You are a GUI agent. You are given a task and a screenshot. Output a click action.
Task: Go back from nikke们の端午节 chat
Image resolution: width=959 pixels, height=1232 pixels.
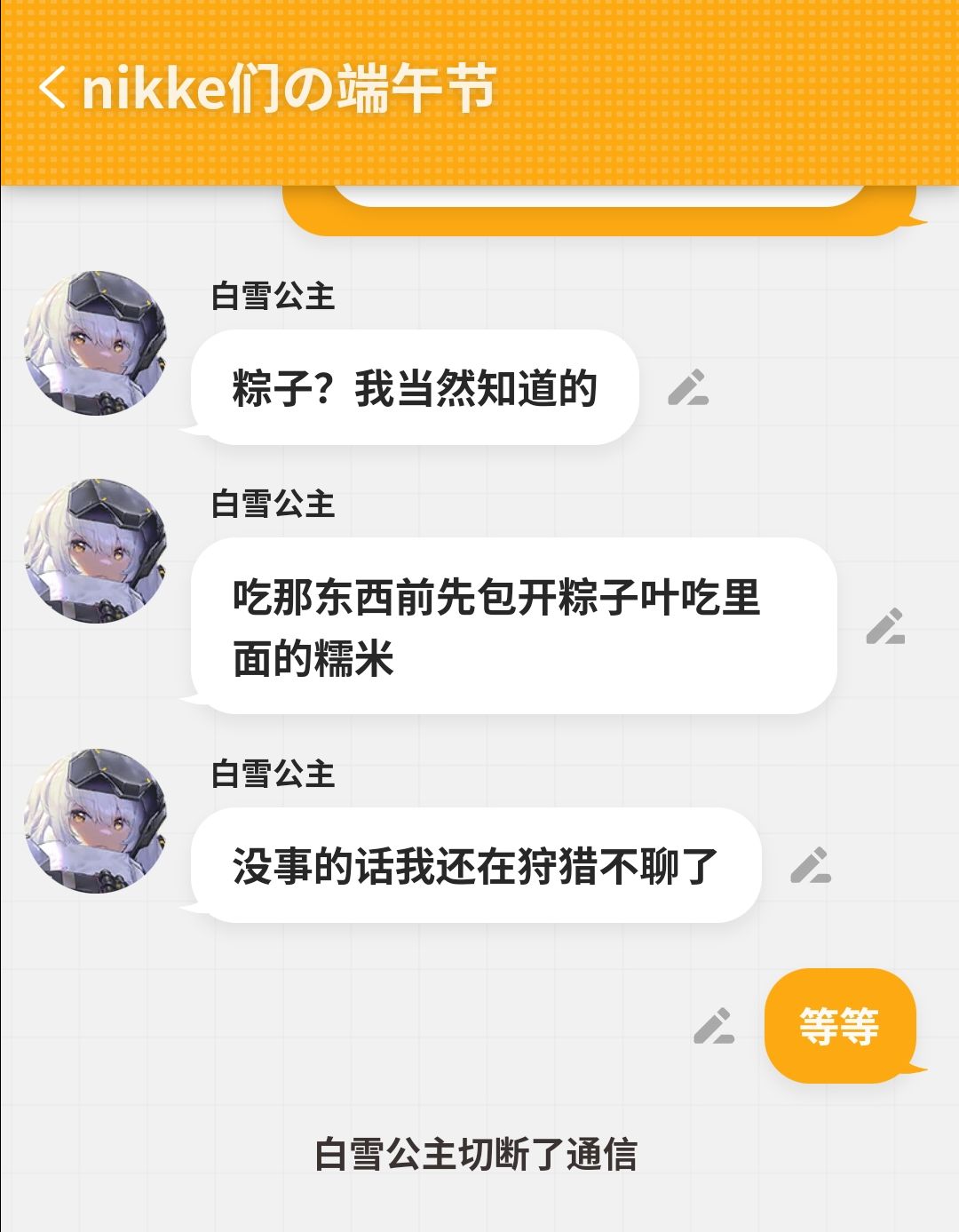[53, 89]
